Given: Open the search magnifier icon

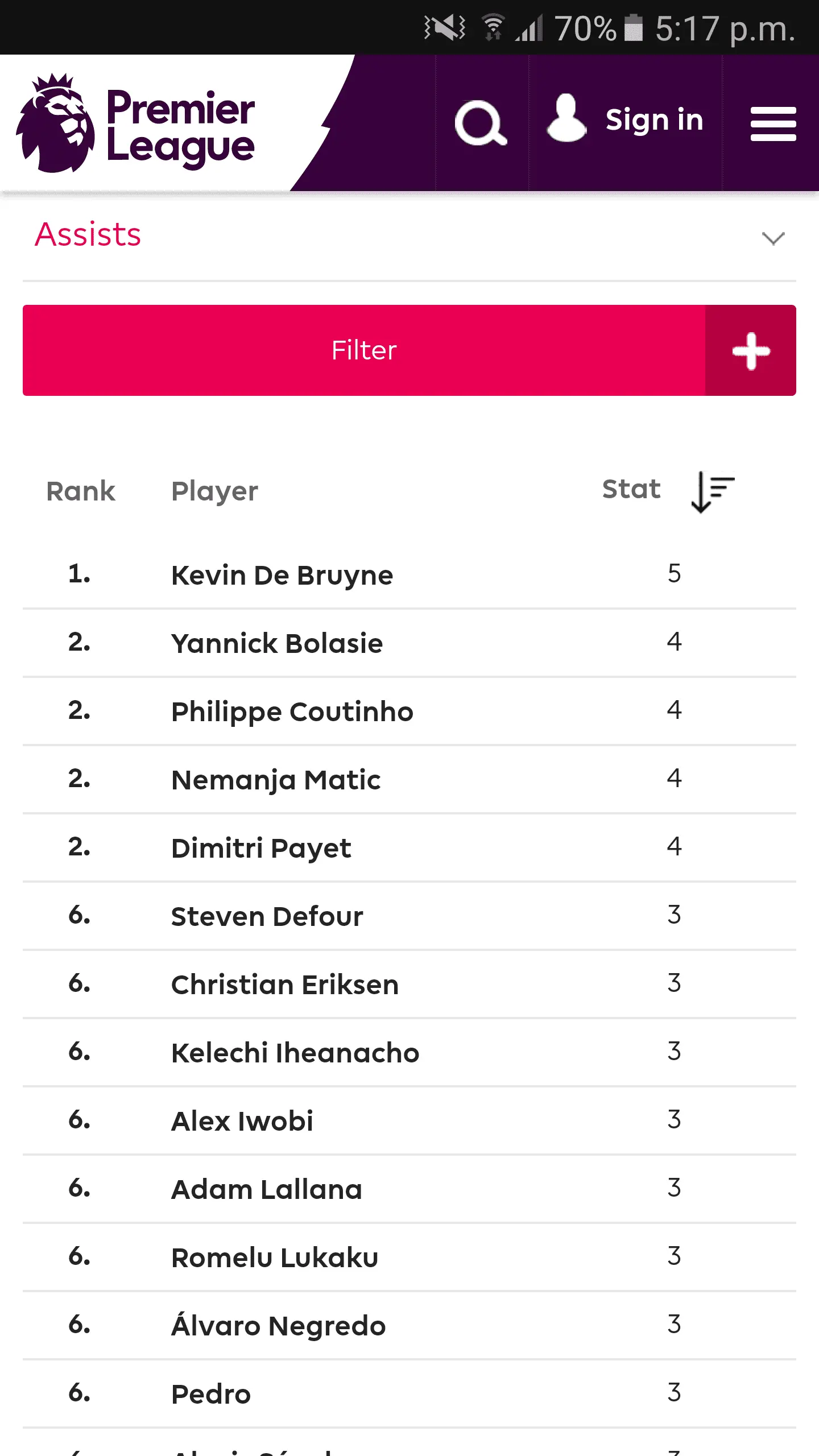Looking at the screenshot, I should click(x=481, y=123).
